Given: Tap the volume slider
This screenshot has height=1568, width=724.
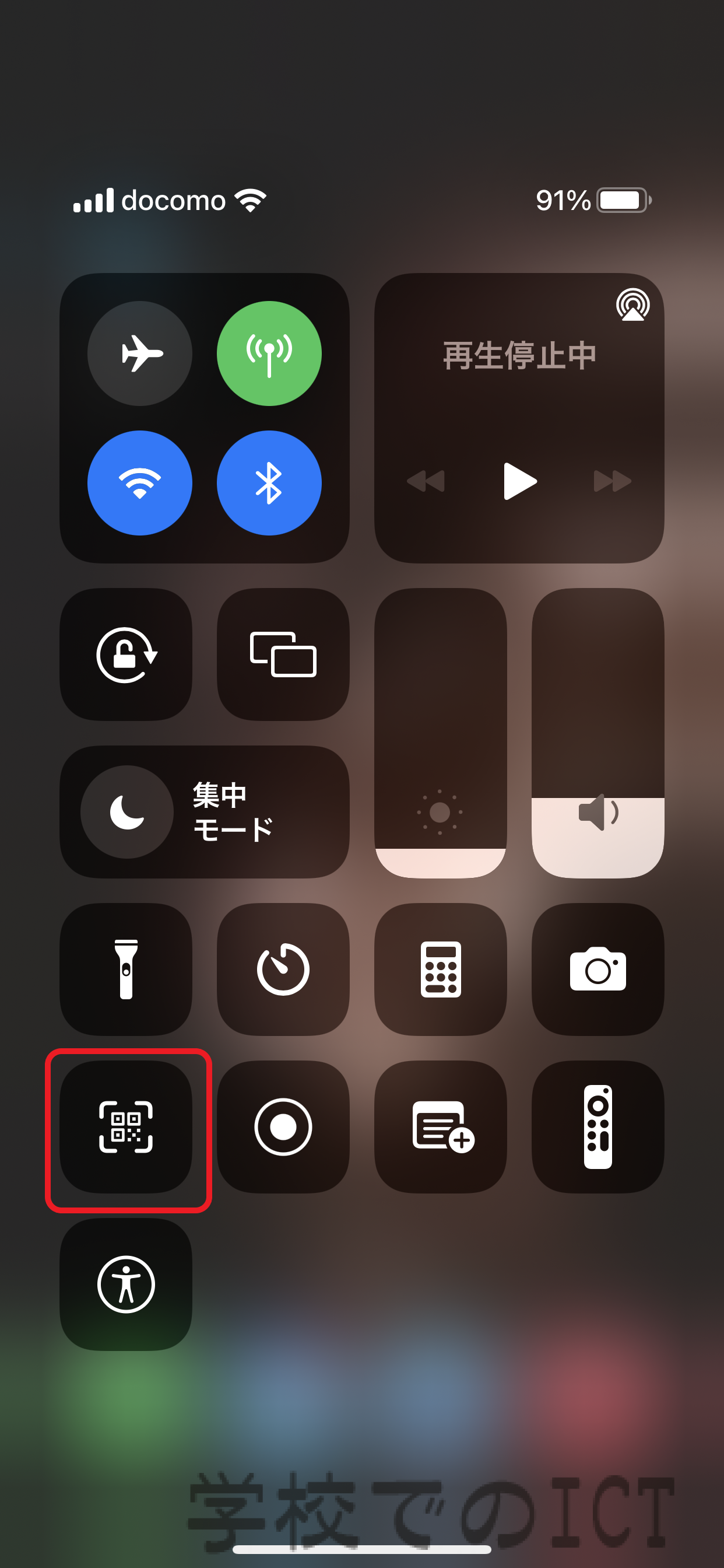Looking at the screenshot, I should (x=598, y=733).
